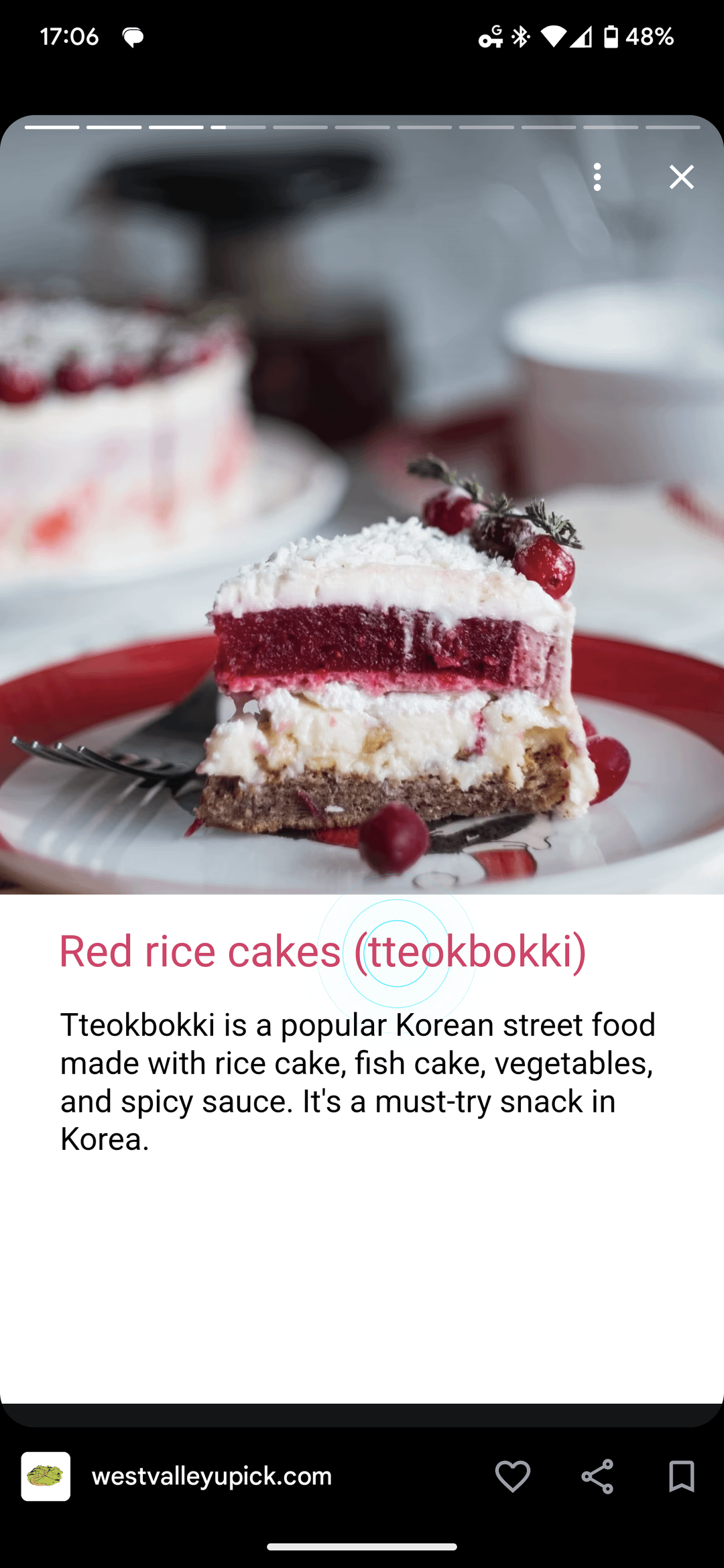Screen dimensions: 724x1568
Task: Open the three-dot overflow menu
Action: tap(597, 177)
